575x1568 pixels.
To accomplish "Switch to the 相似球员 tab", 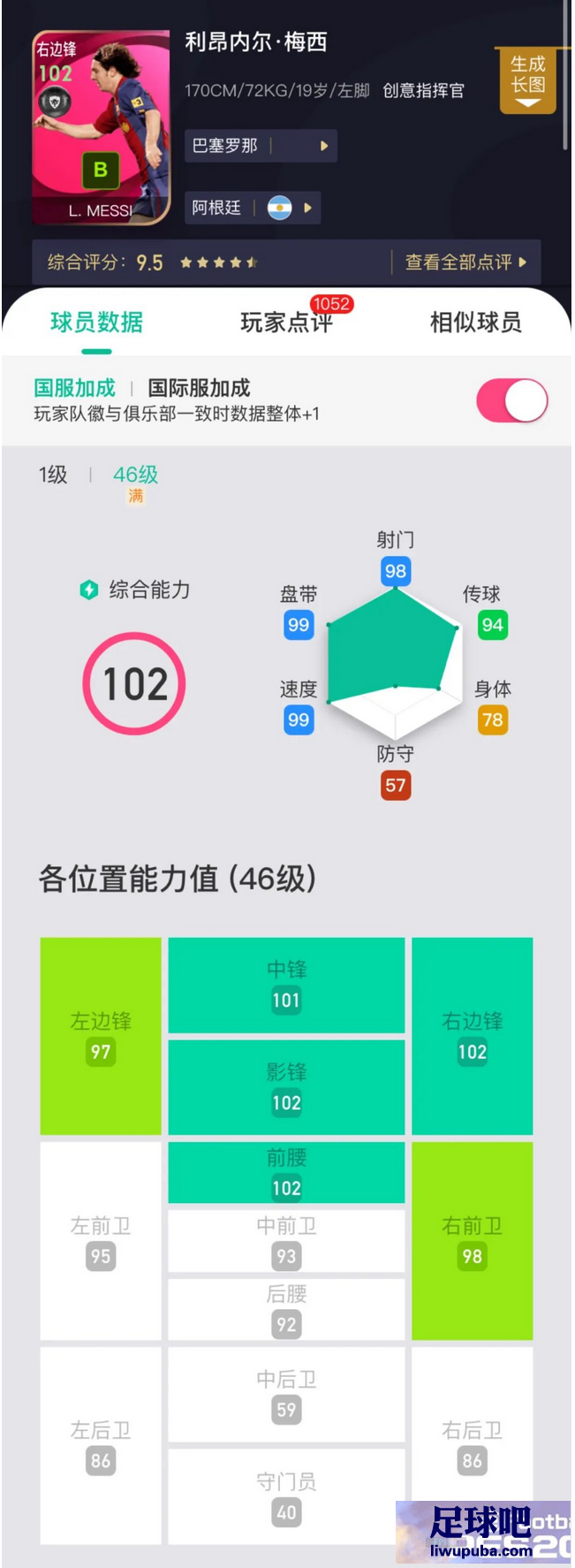I will click(x=475, y=322).
